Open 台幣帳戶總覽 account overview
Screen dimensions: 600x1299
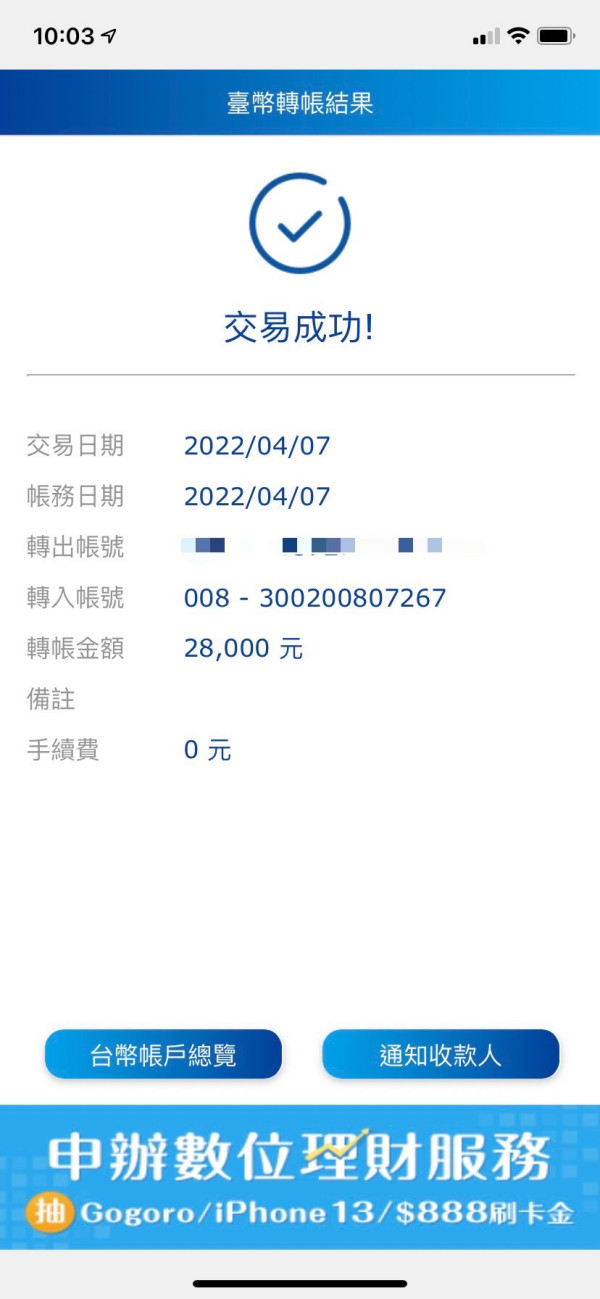tap(163, 1054)
